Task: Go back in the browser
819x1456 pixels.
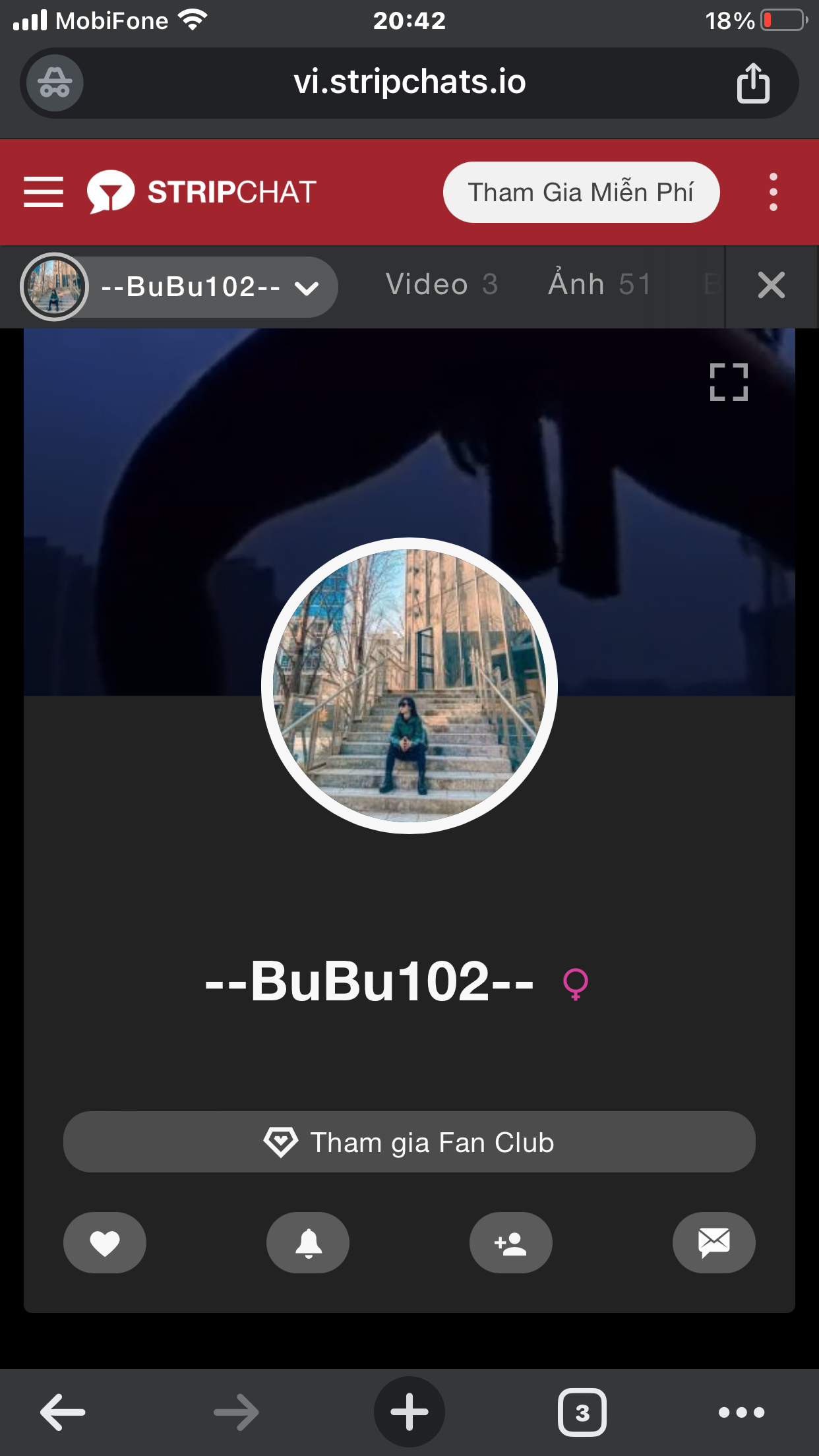Action: click(x=63, y=1412)
